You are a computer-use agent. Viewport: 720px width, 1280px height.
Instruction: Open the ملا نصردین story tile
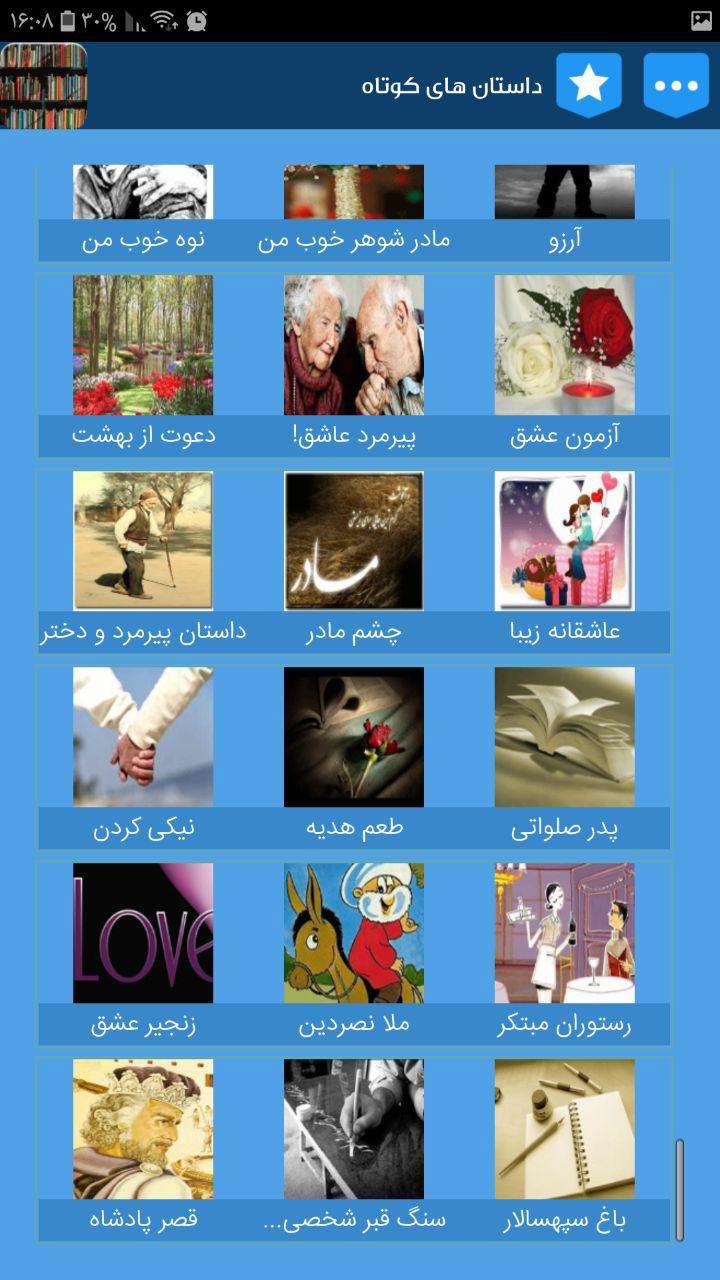(354, 953)
